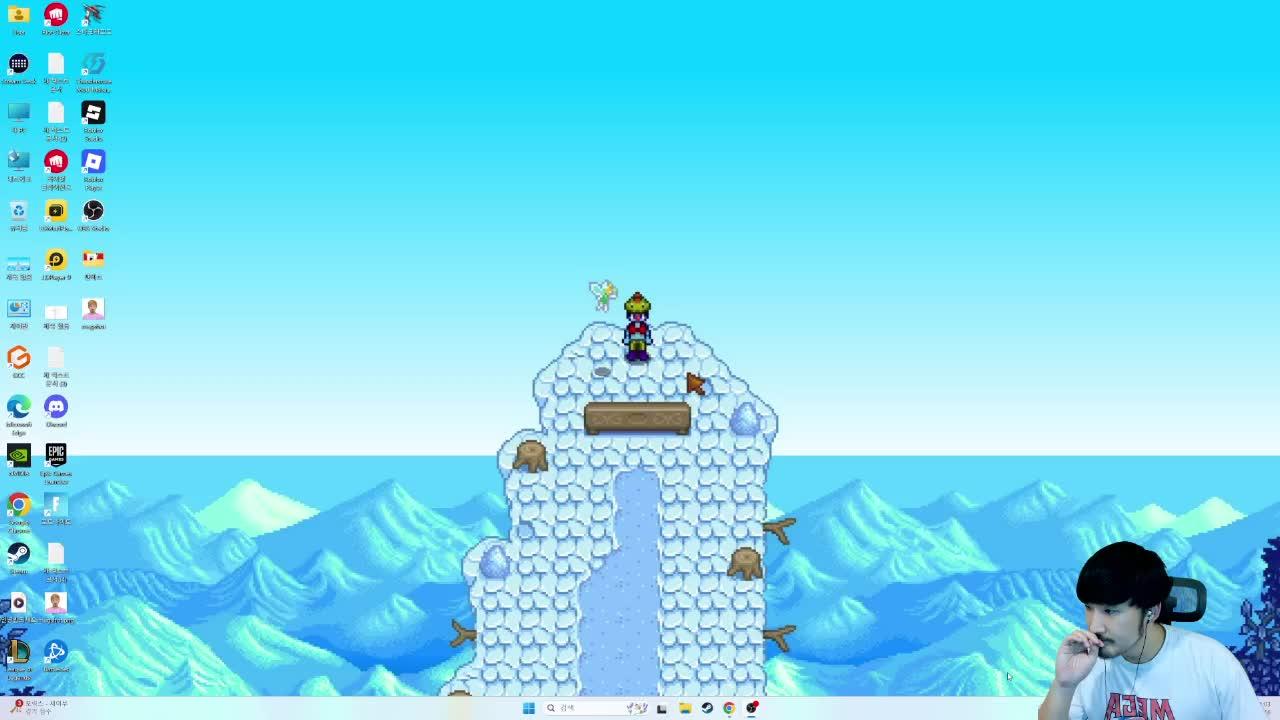Open Steam from the taskbar
1280x720 pixels.
707,708
